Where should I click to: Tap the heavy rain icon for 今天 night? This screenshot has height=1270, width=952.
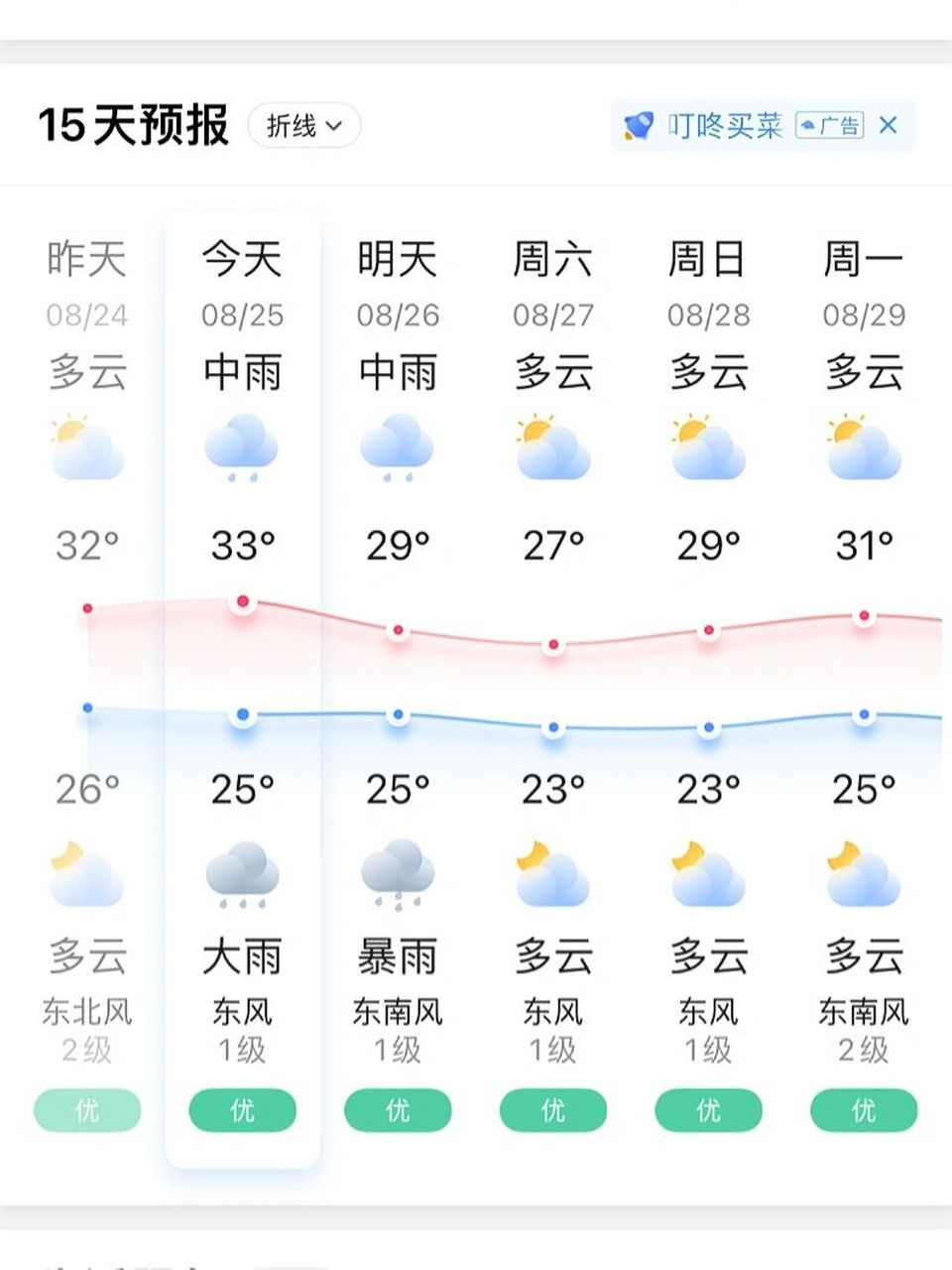241,875
